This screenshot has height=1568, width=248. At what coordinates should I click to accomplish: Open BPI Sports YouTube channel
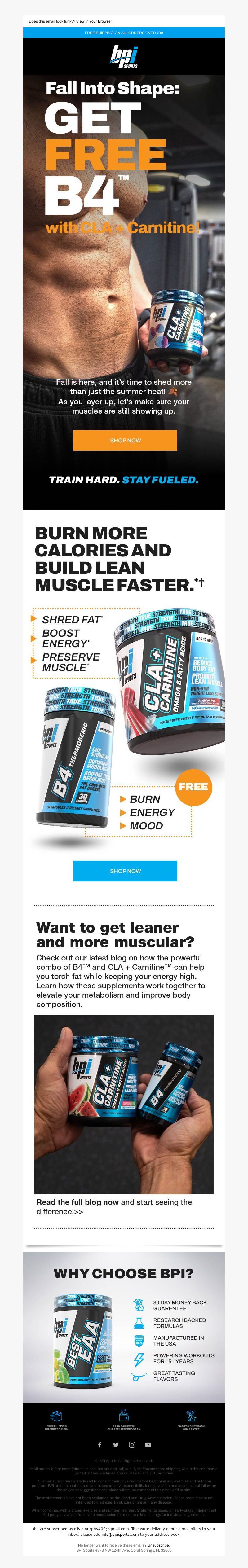point(148,1444)
